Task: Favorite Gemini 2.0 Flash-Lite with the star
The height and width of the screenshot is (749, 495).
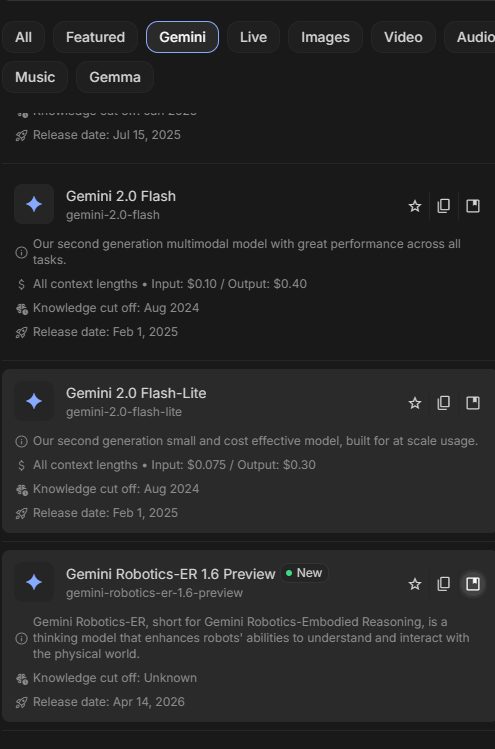Action: pyautogui.click(x=415, y=403)
